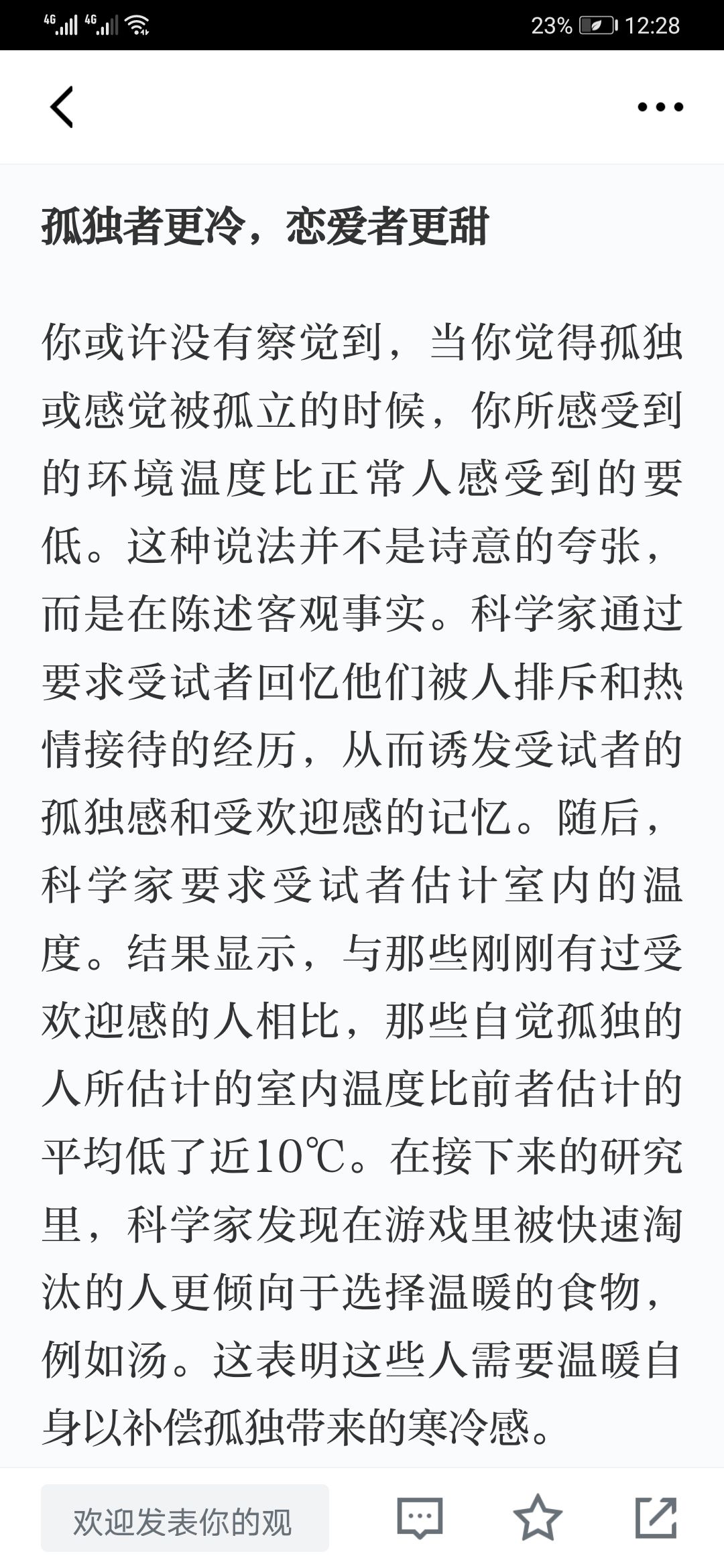This screenshot has width=724, height=1568.
Task: Go back using the top-left arrow
Action: pos(62,107)
